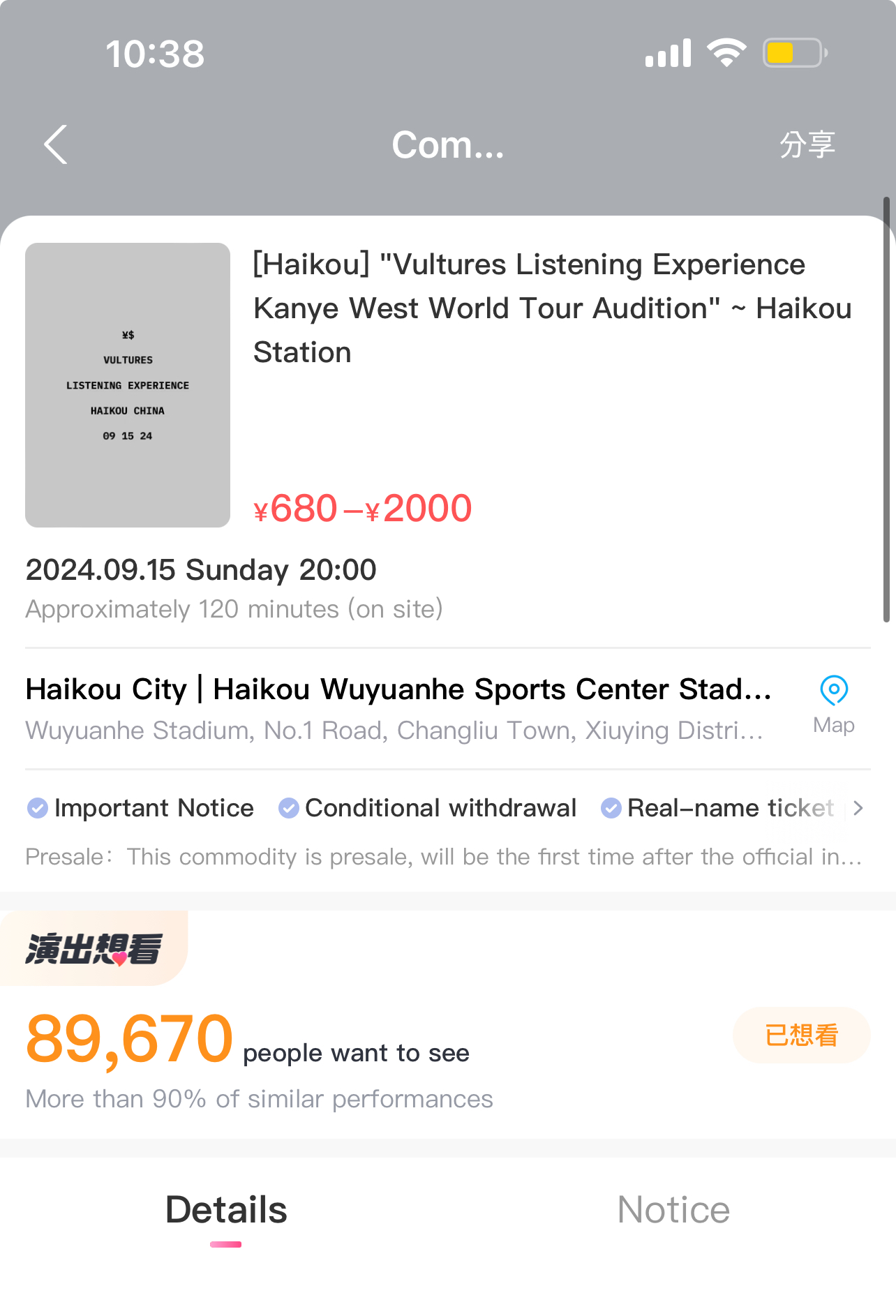Tap the 分享 share button
896x1316 pixels.
pyautogui.click(x=807, y=144)
